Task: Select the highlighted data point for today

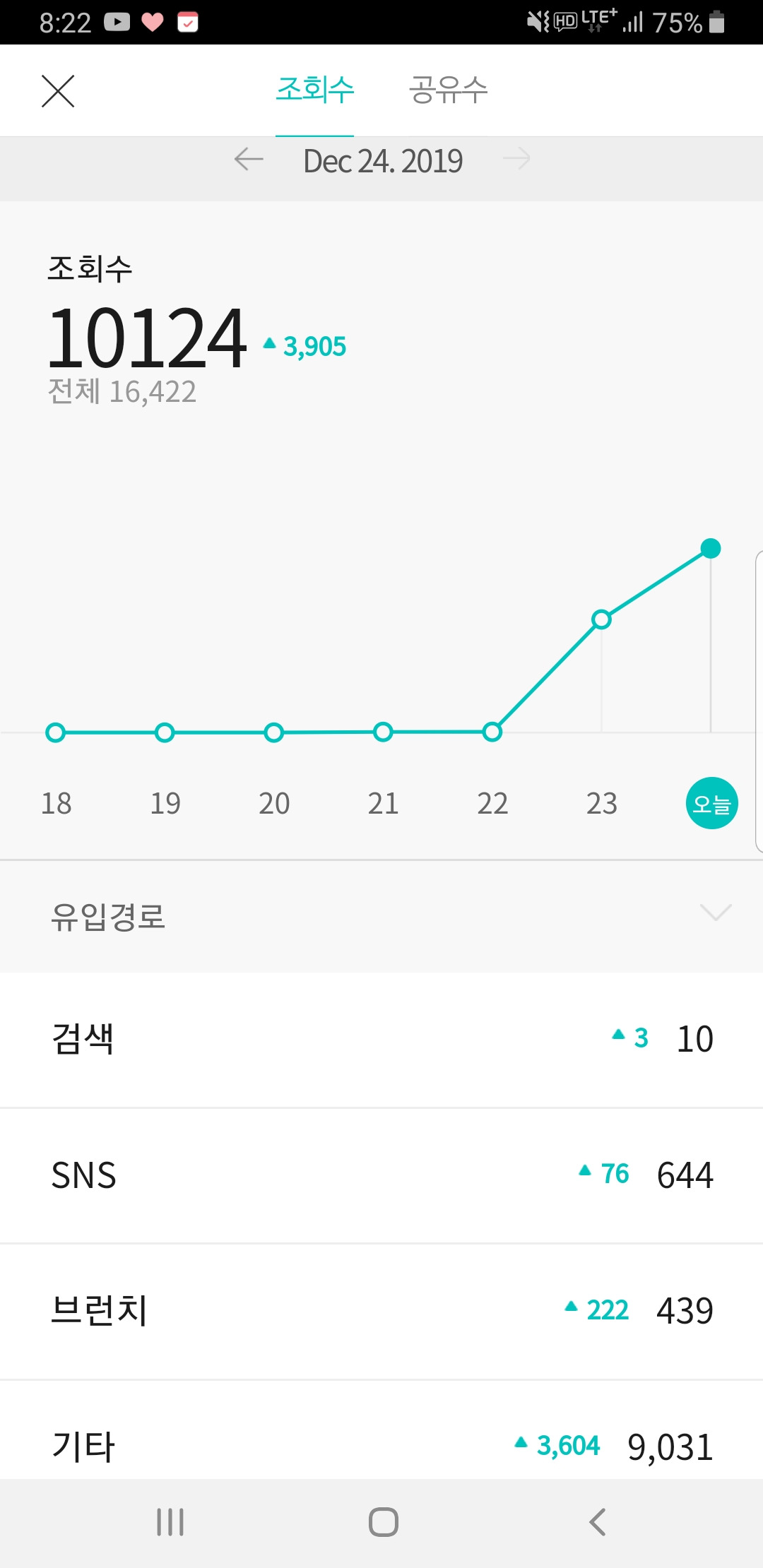Action: 710,549
